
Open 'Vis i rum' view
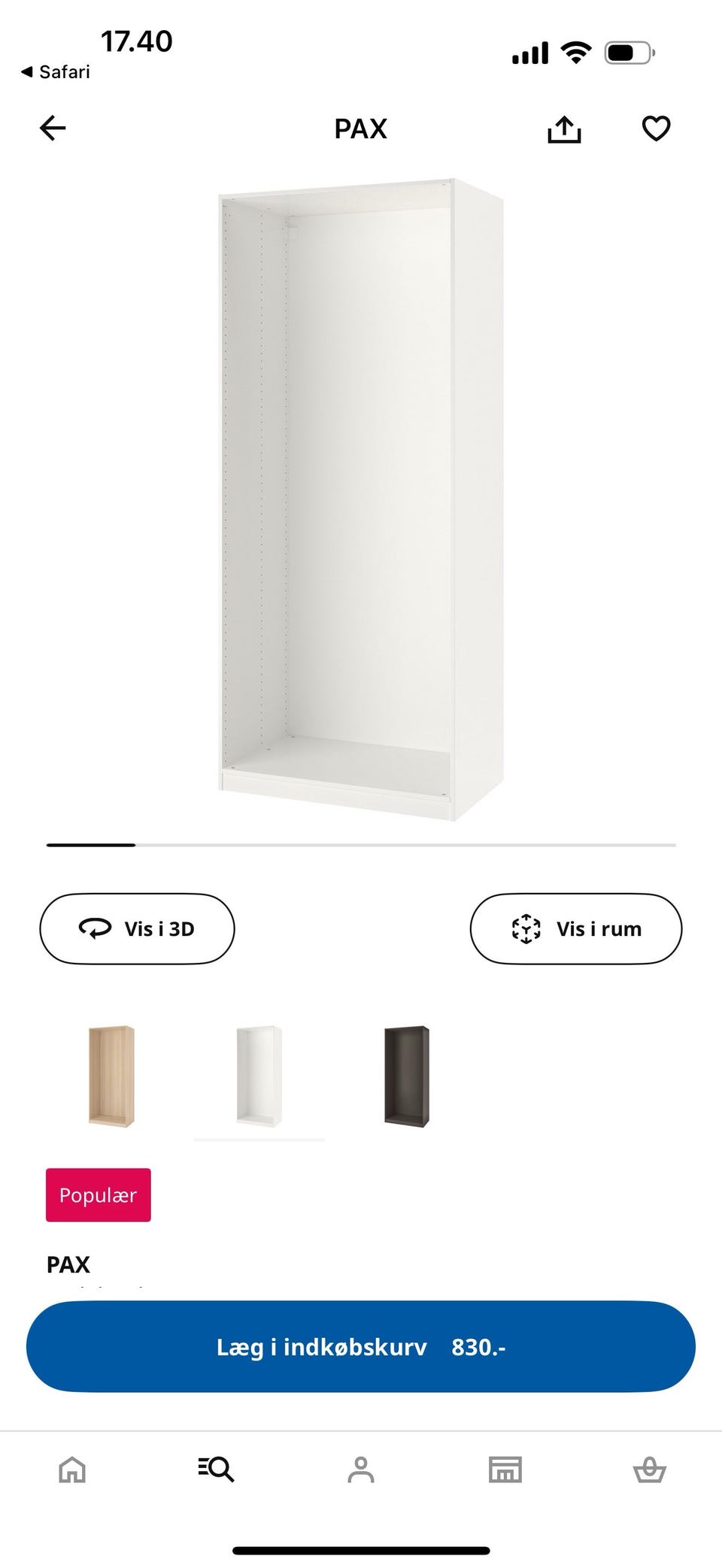576,928
